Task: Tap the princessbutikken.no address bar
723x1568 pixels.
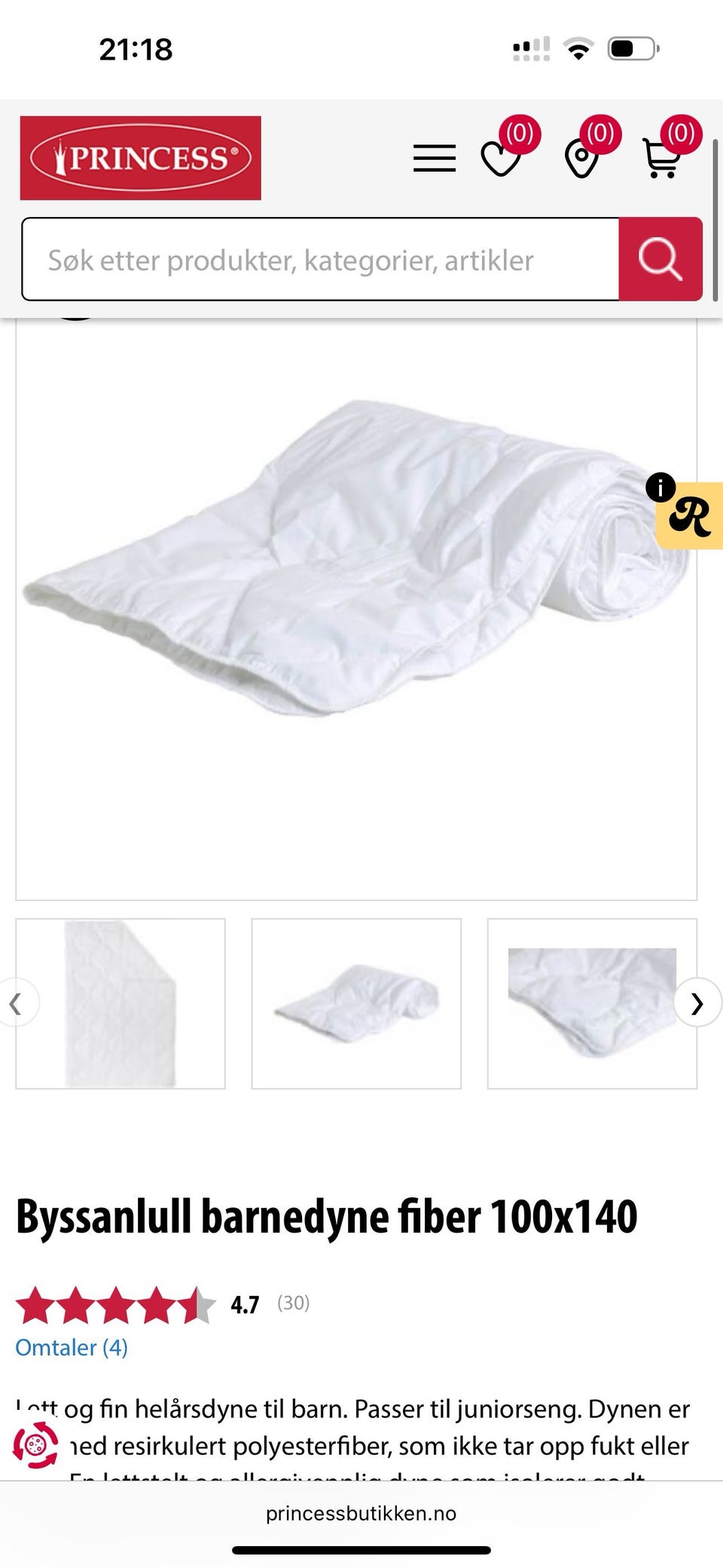Action: [x=361, y=1513]
